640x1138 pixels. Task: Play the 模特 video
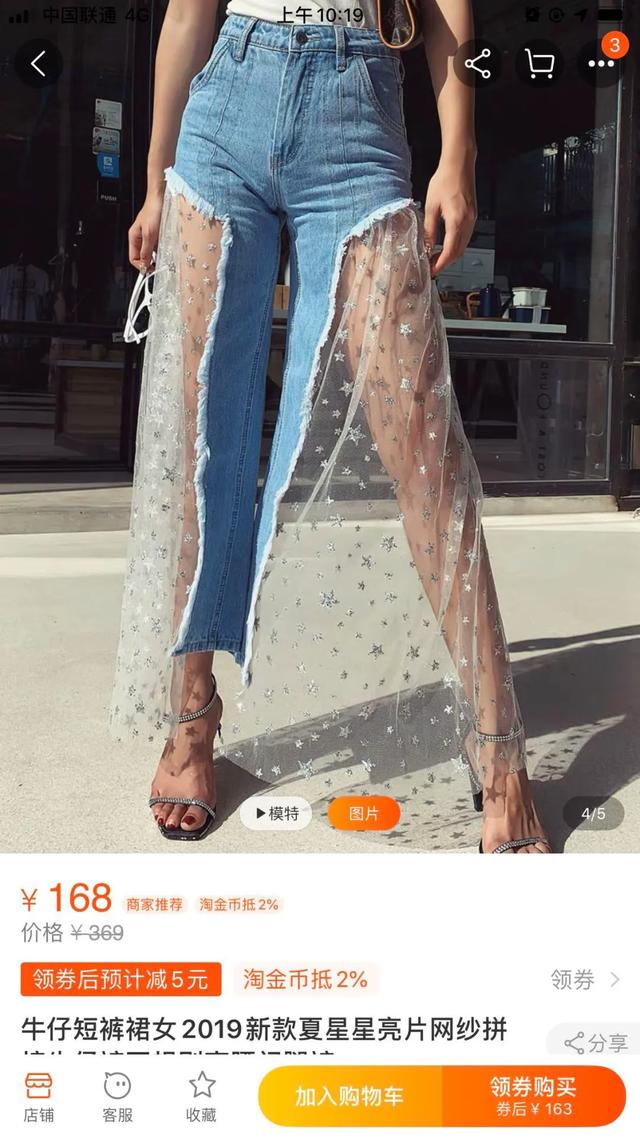pyautogui.click(x=276, y=814)
